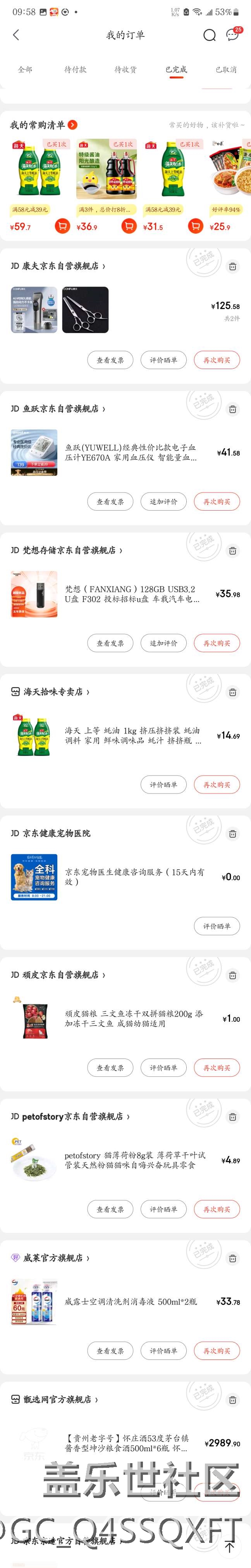Go back from 我的订单 page

(16, 35)
